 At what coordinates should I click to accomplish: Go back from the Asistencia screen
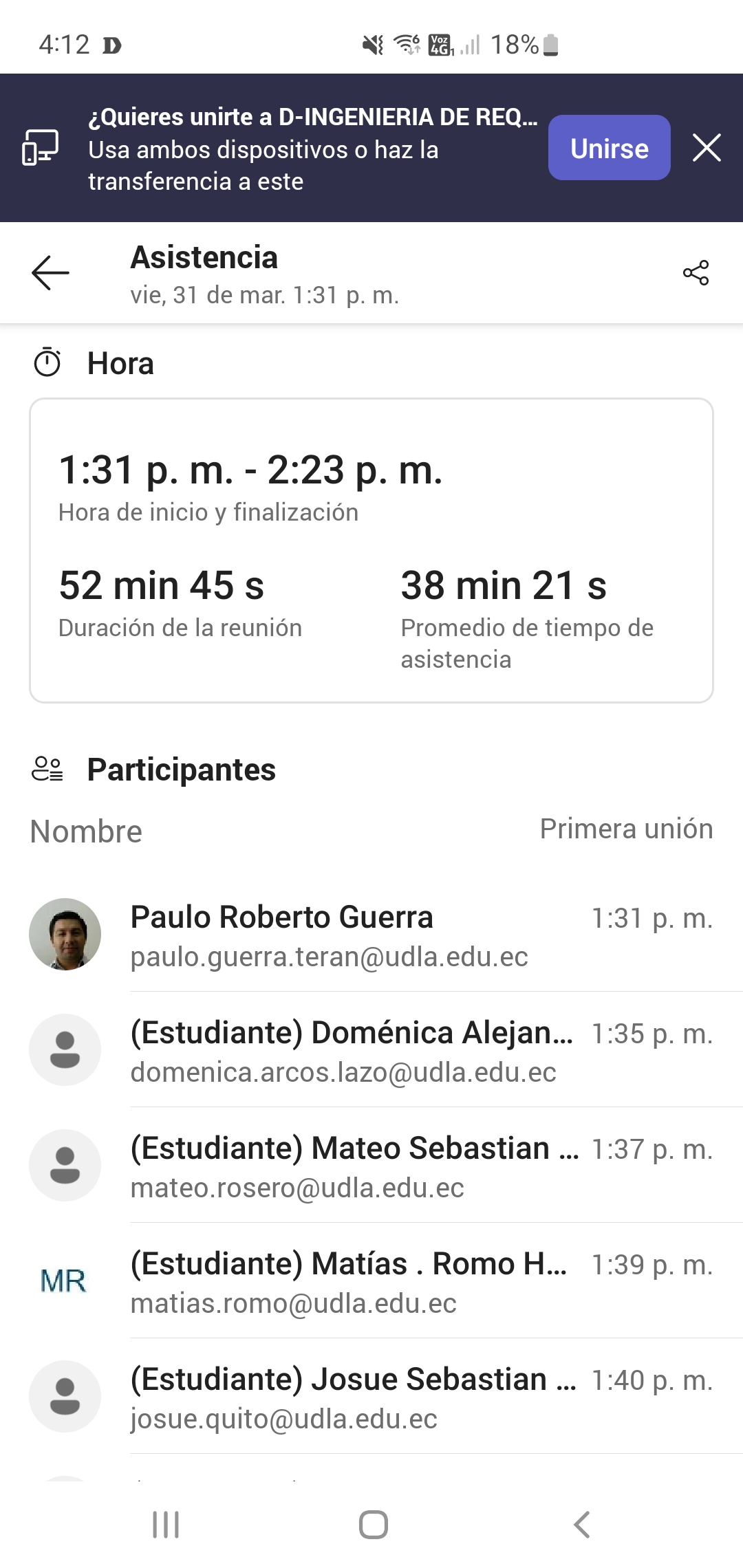[50, 273]
